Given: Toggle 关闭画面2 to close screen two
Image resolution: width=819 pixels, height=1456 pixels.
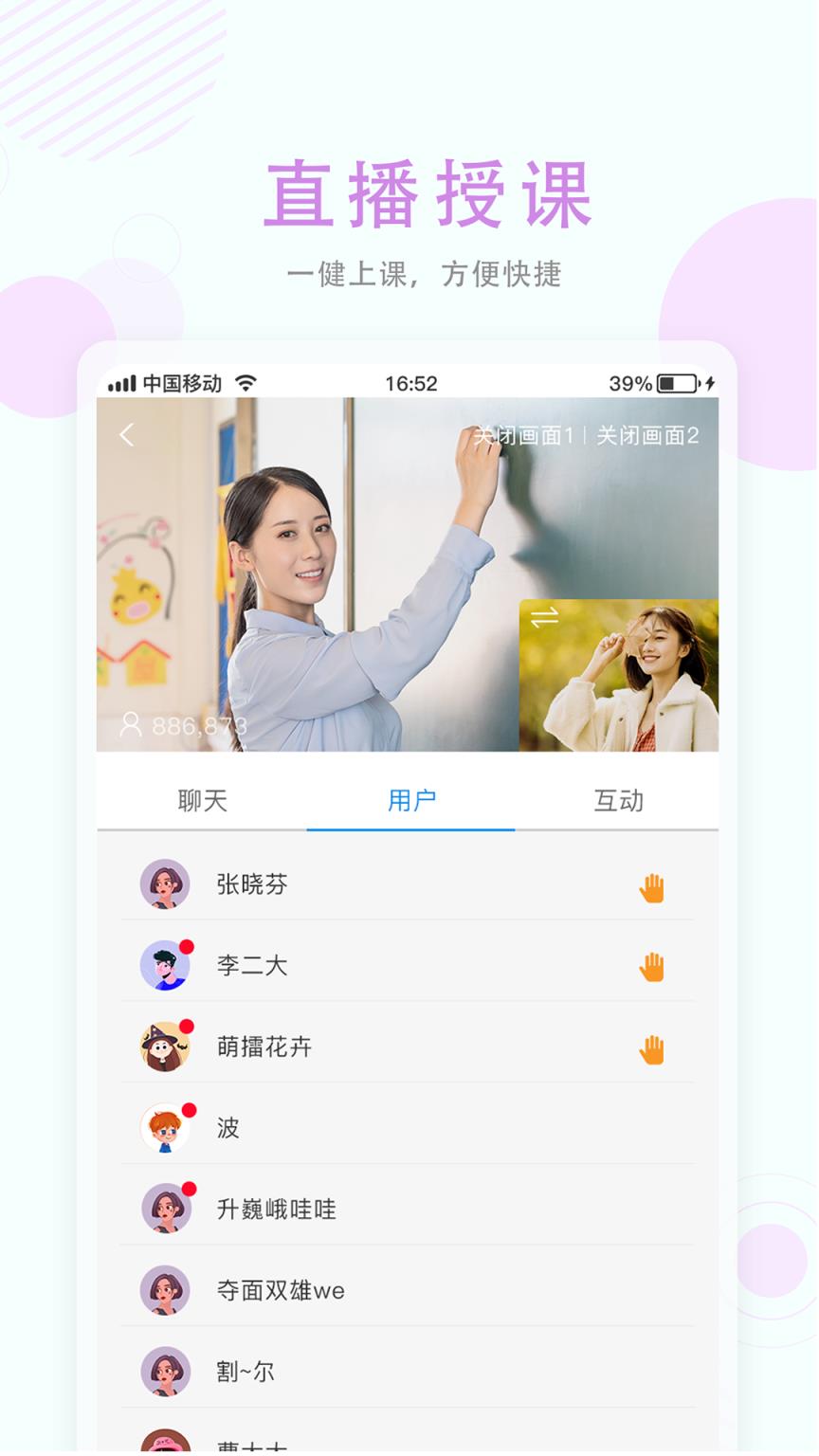Looking at the screenshot, I should (646, 436).
